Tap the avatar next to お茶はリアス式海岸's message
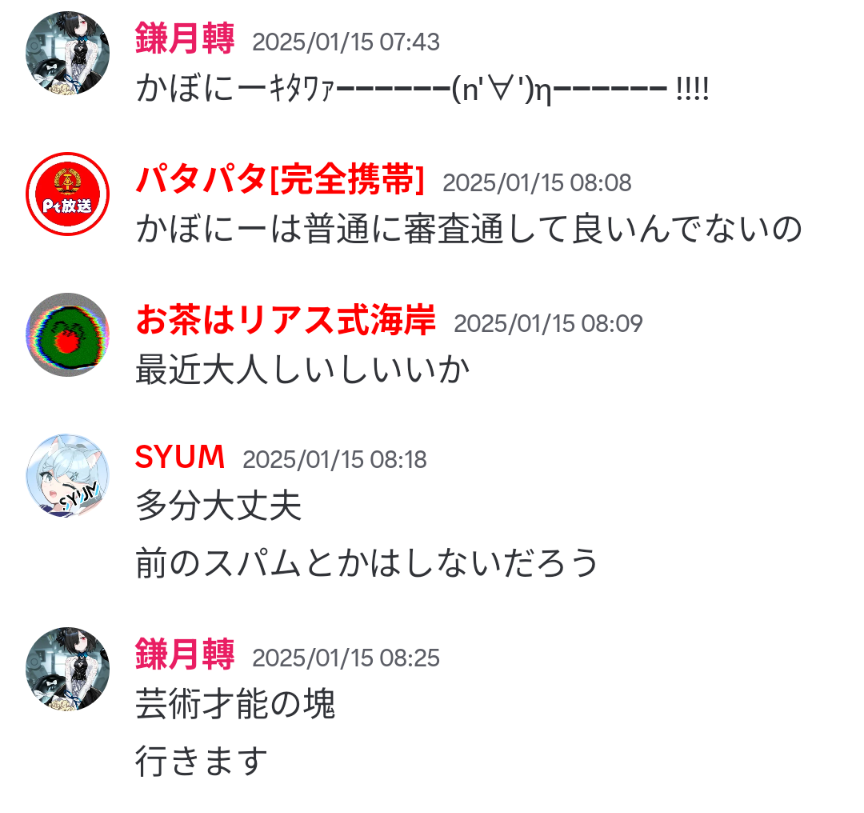The width and height of the screenshot is (864, 813). coord(67,334)
